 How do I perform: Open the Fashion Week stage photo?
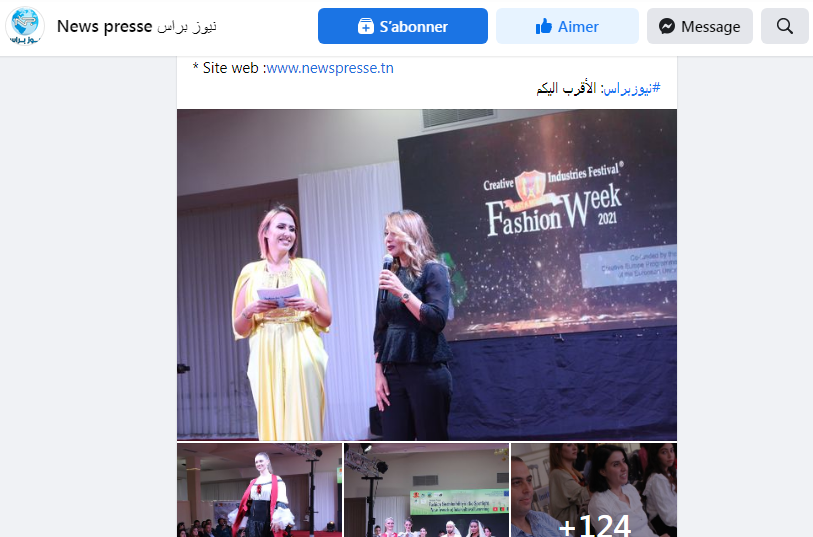[427, 274]
